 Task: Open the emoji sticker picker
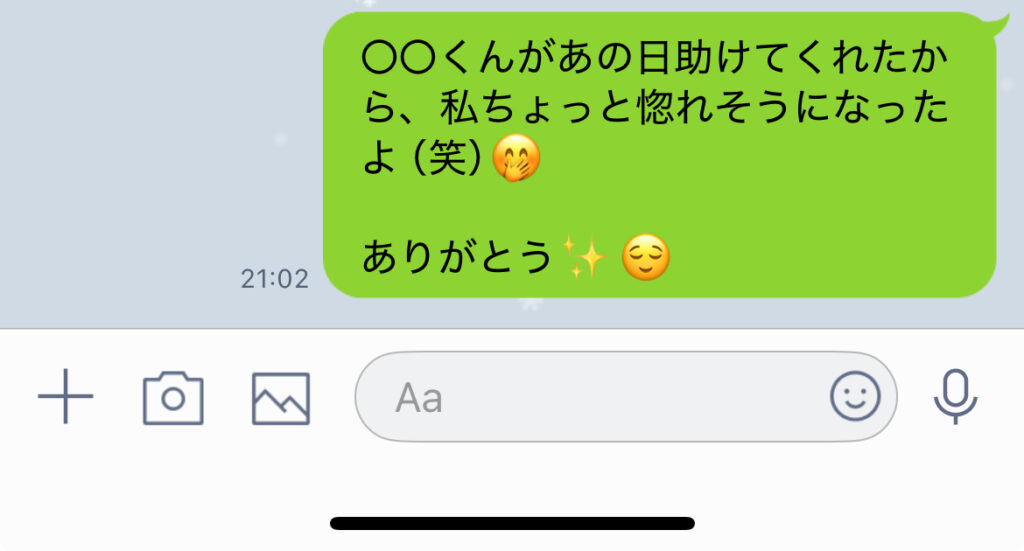coord(853,397)
